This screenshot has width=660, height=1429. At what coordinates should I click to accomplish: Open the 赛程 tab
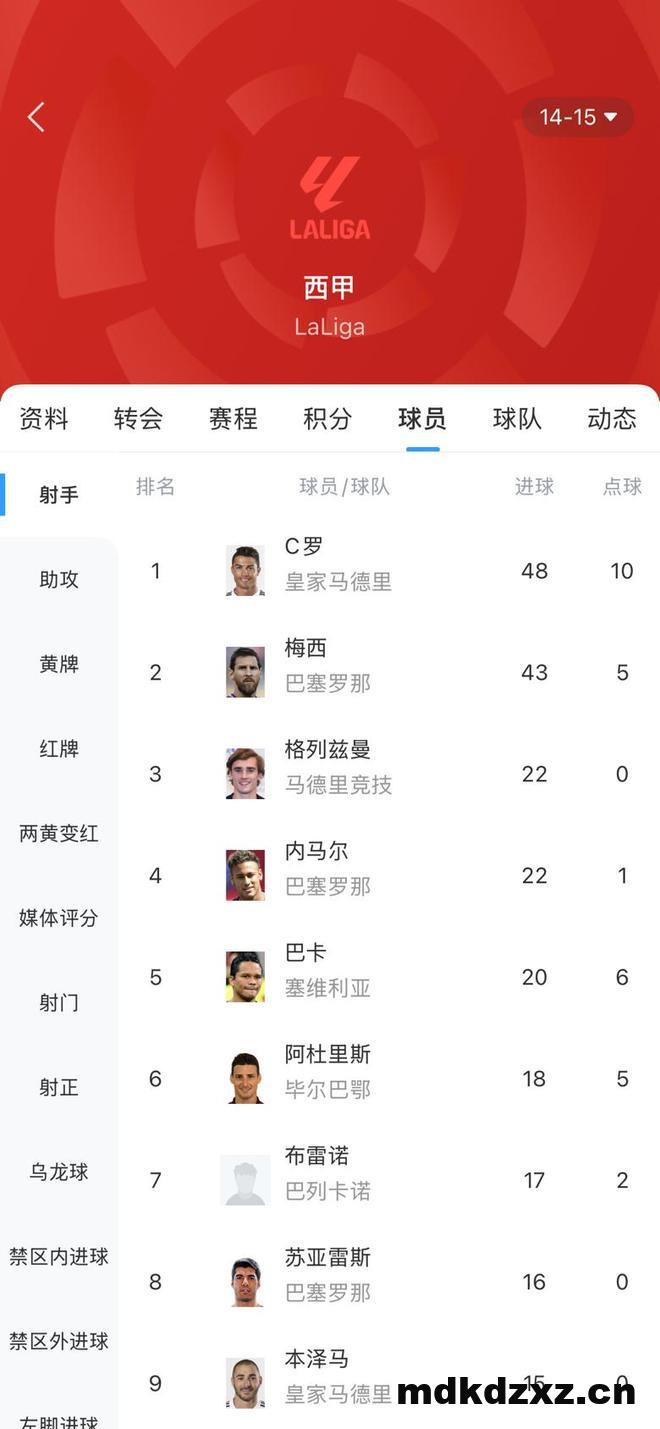click(233, 418)
